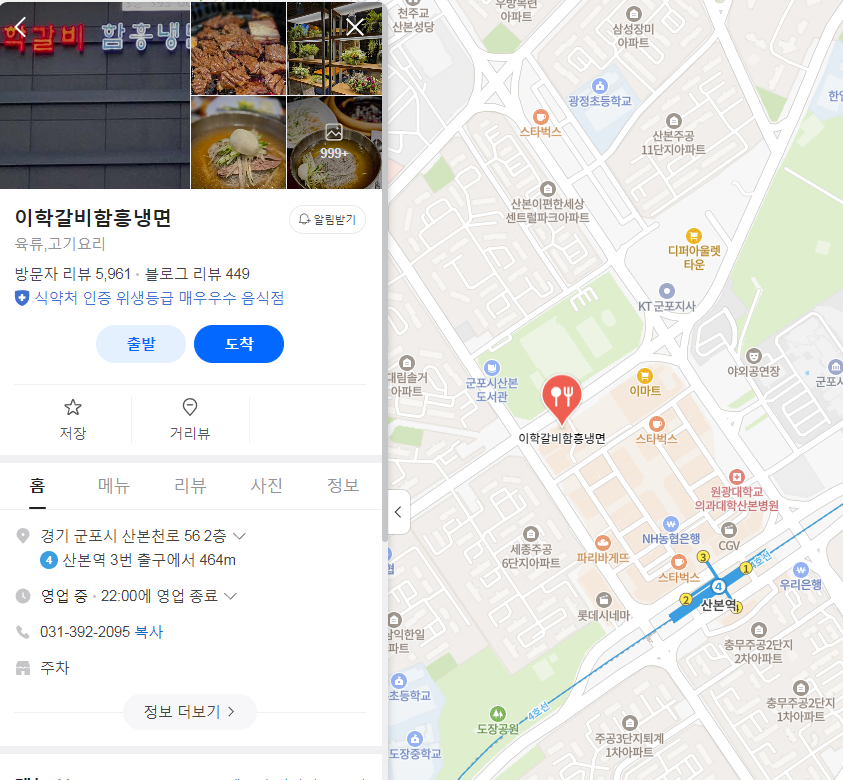Expand business hours 22:00에 영업 종료

(x=230, y=596)
